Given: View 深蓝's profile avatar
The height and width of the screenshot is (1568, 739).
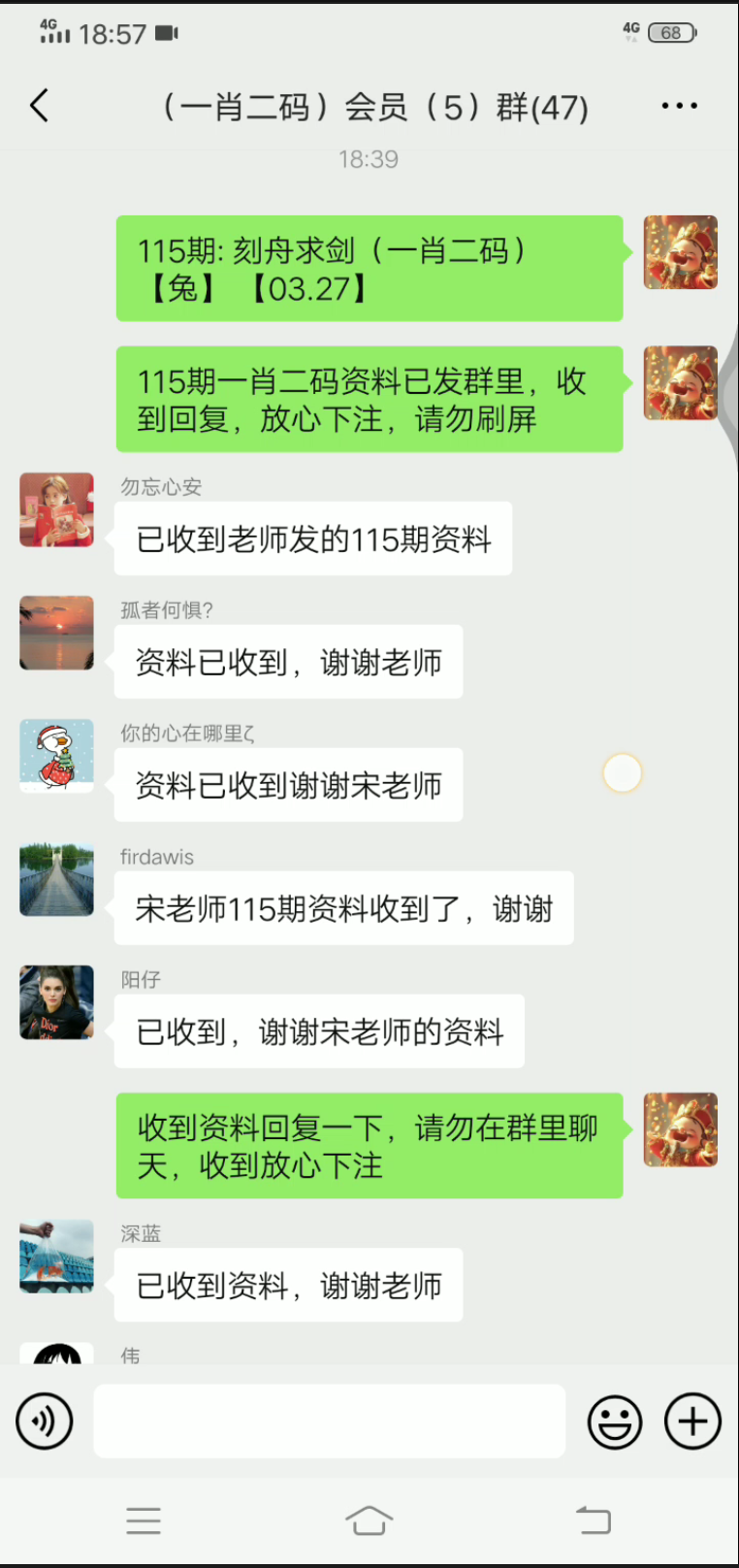Looking at the screenshot, I should point(57,1257).
